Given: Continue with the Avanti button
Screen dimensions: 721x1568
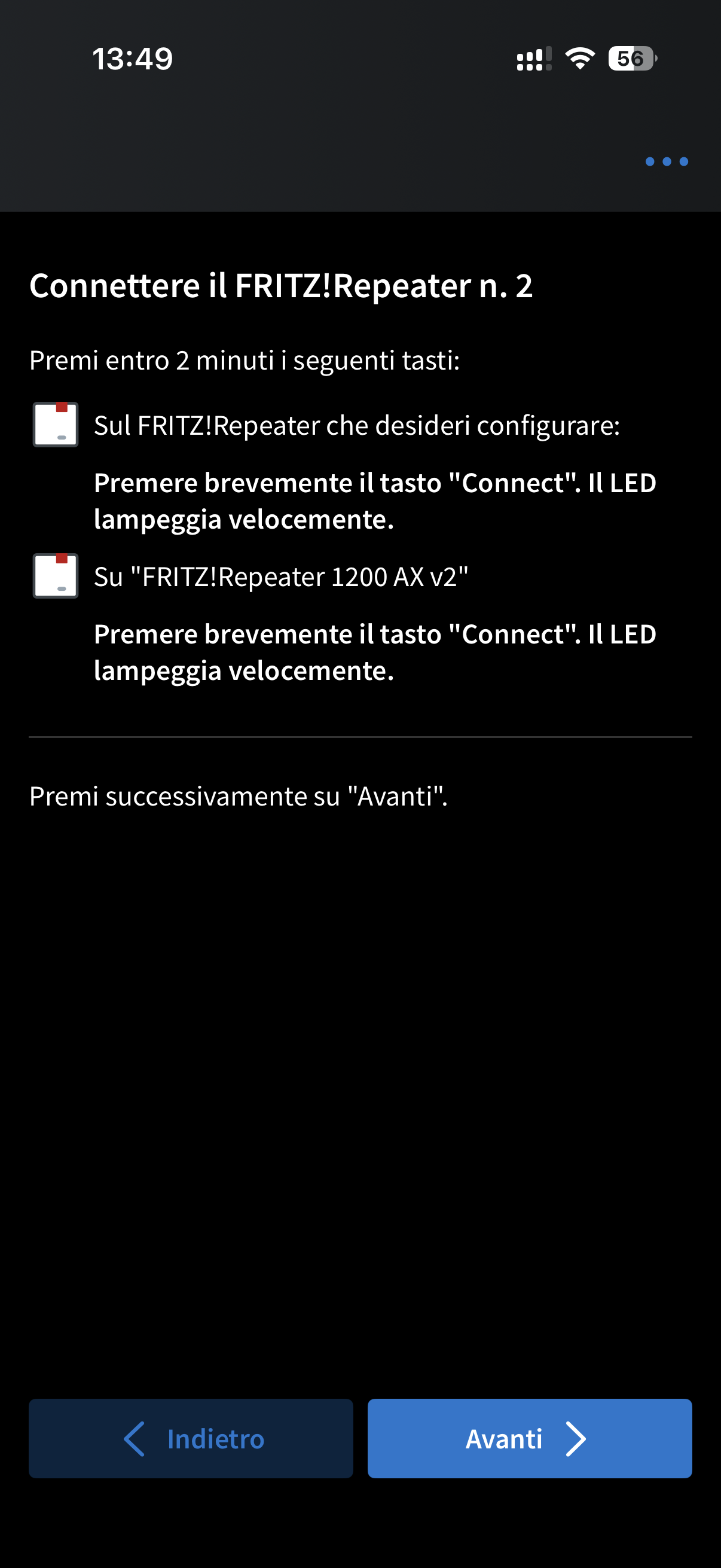Looking at the screenshot, I should (529, 1438).
